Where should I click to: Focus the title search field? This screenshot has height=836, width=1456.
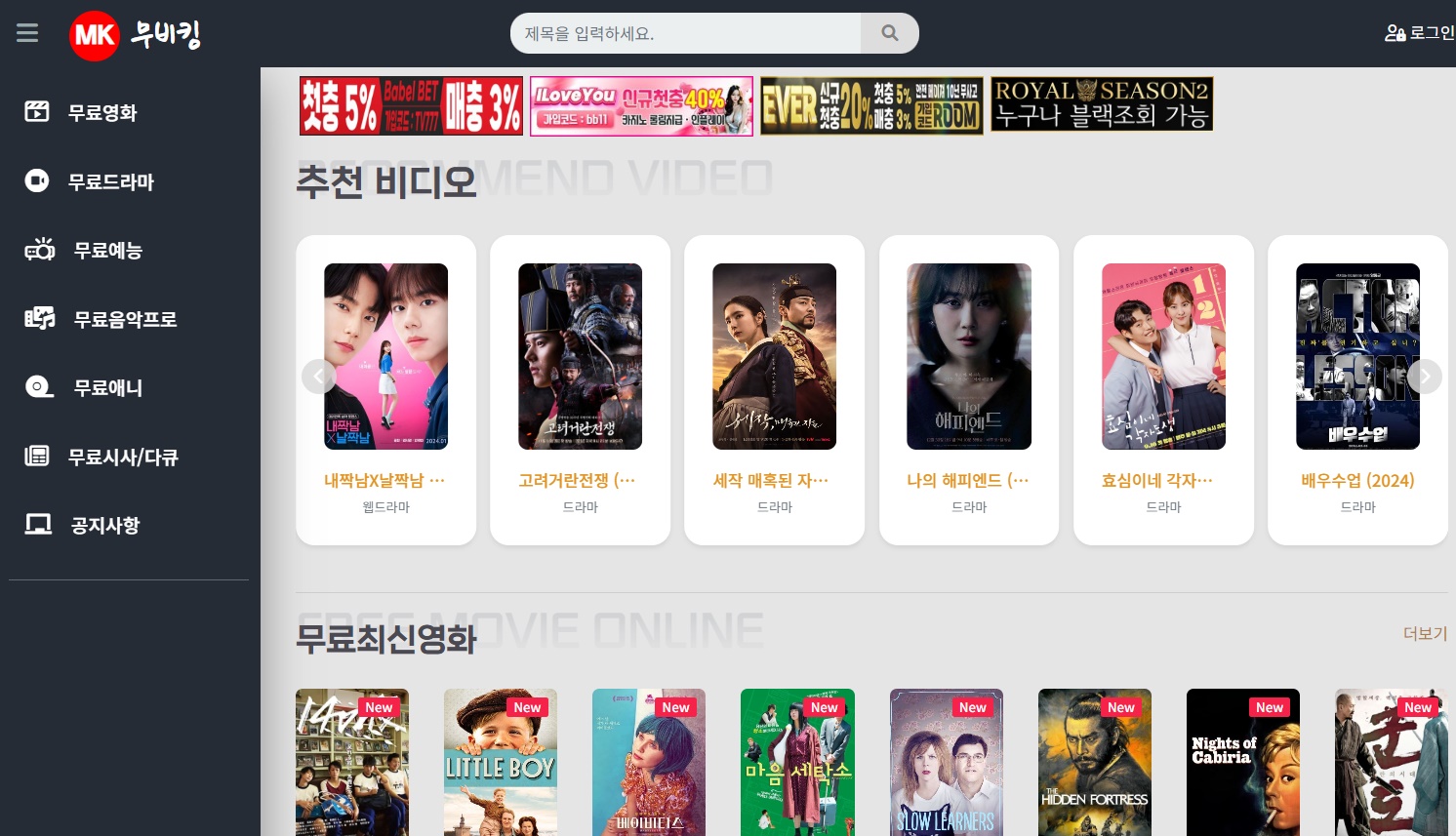(x=685, y=33)
